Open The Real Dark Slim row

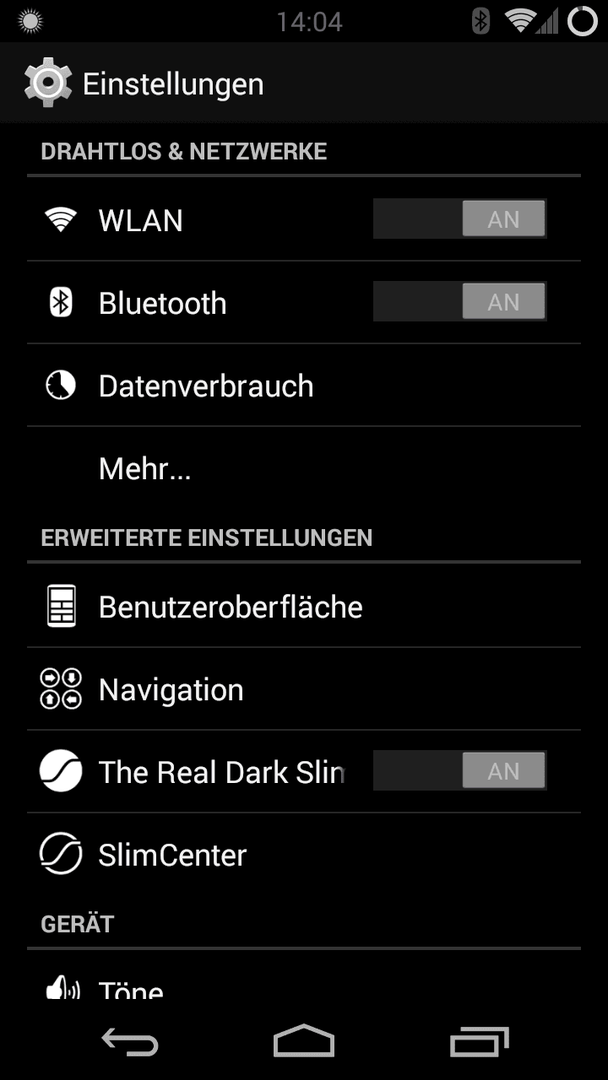point(304,771)
